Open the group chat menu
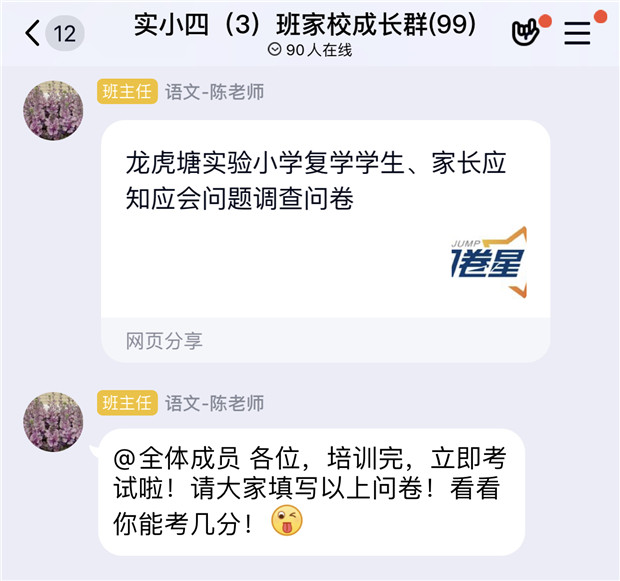620x581 pixels. [578, 33]
